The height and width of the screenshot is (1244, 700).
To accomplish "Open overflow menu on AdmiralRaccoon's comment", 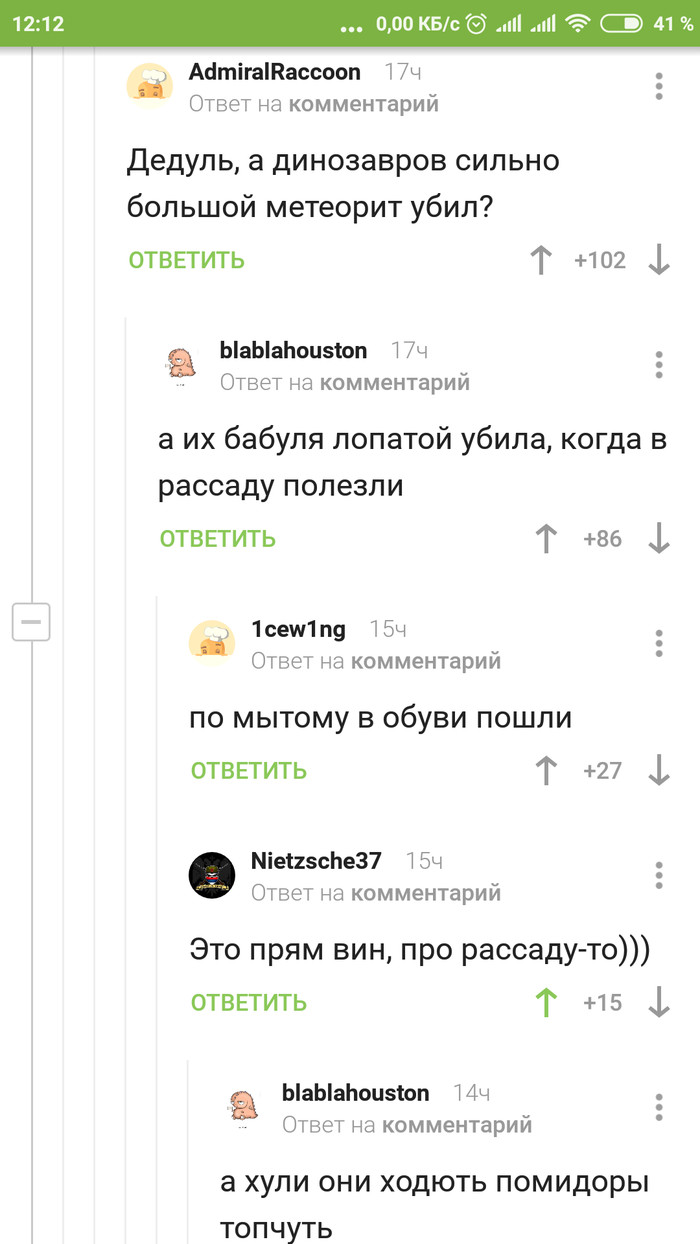I will (658, 86).
